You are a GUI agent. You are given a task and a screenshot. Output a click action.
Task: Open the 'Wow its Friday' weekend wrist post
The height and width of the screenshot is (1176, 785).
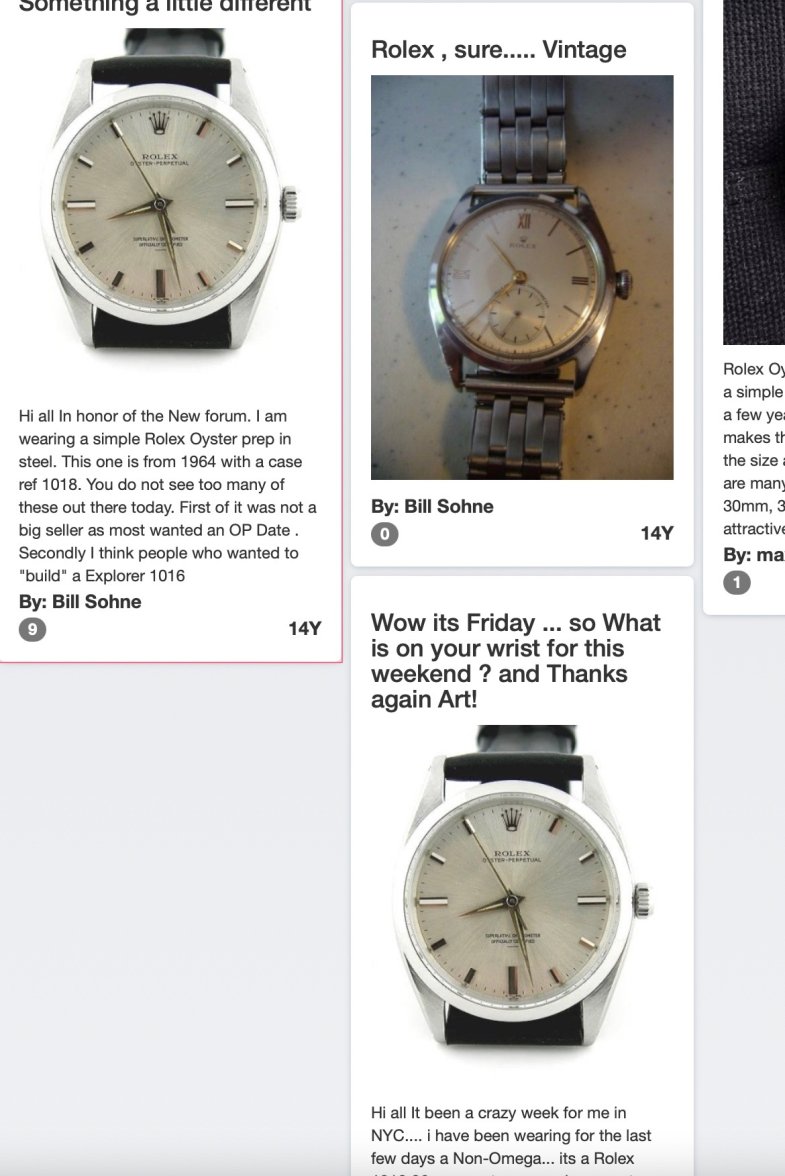(x=515, y=661)
